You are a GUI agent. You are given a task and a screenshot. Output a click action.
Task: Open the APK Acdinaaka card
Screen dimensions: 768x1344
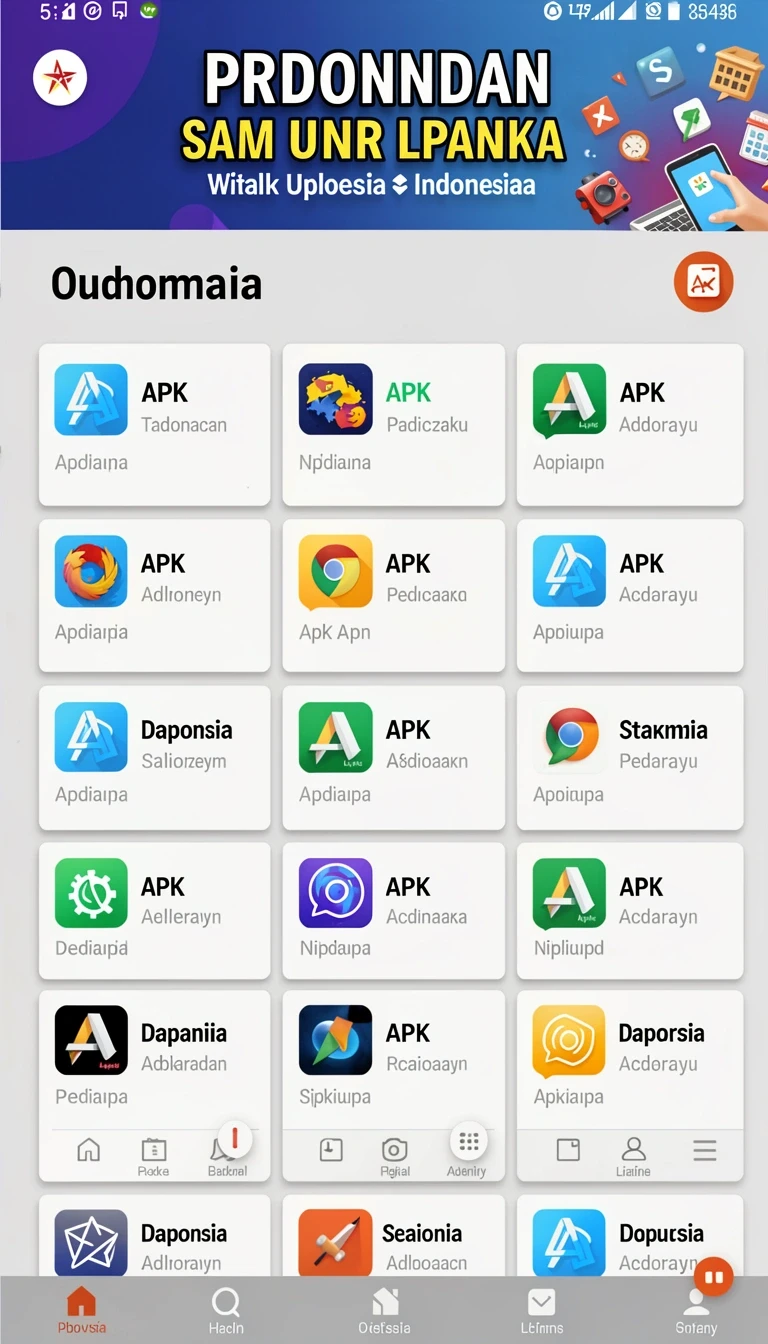tap(394, 911)
